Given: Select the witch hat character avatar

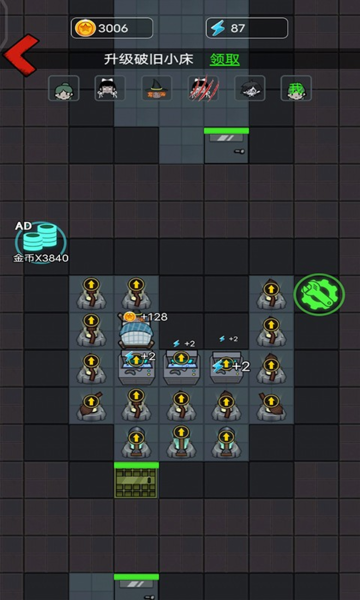Looking at the screenshot, I should coord(156,88).
